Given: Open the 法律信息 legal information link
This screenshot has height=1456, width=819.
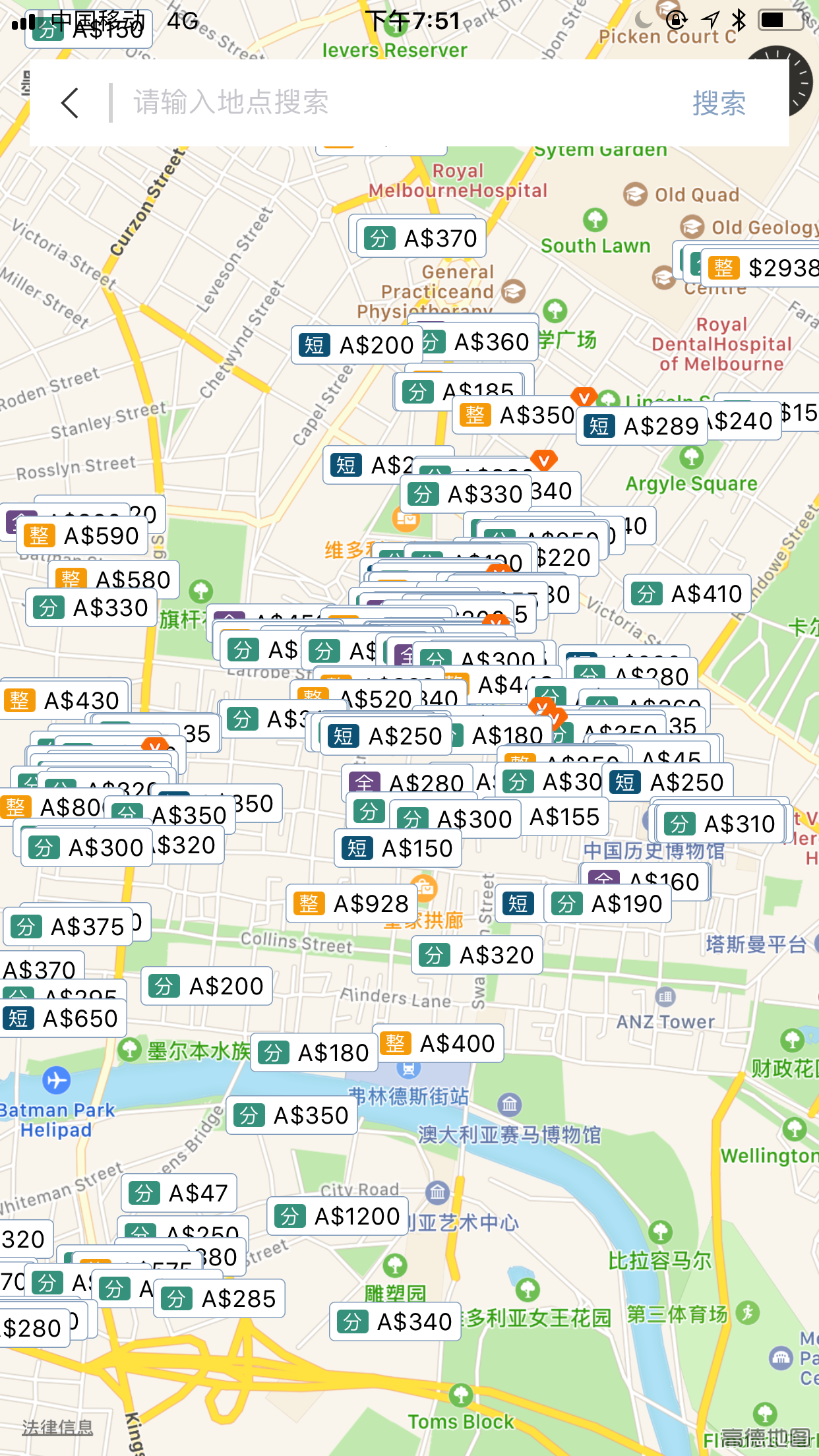Looking at the screenshot, I should [x=57, y=1428].
